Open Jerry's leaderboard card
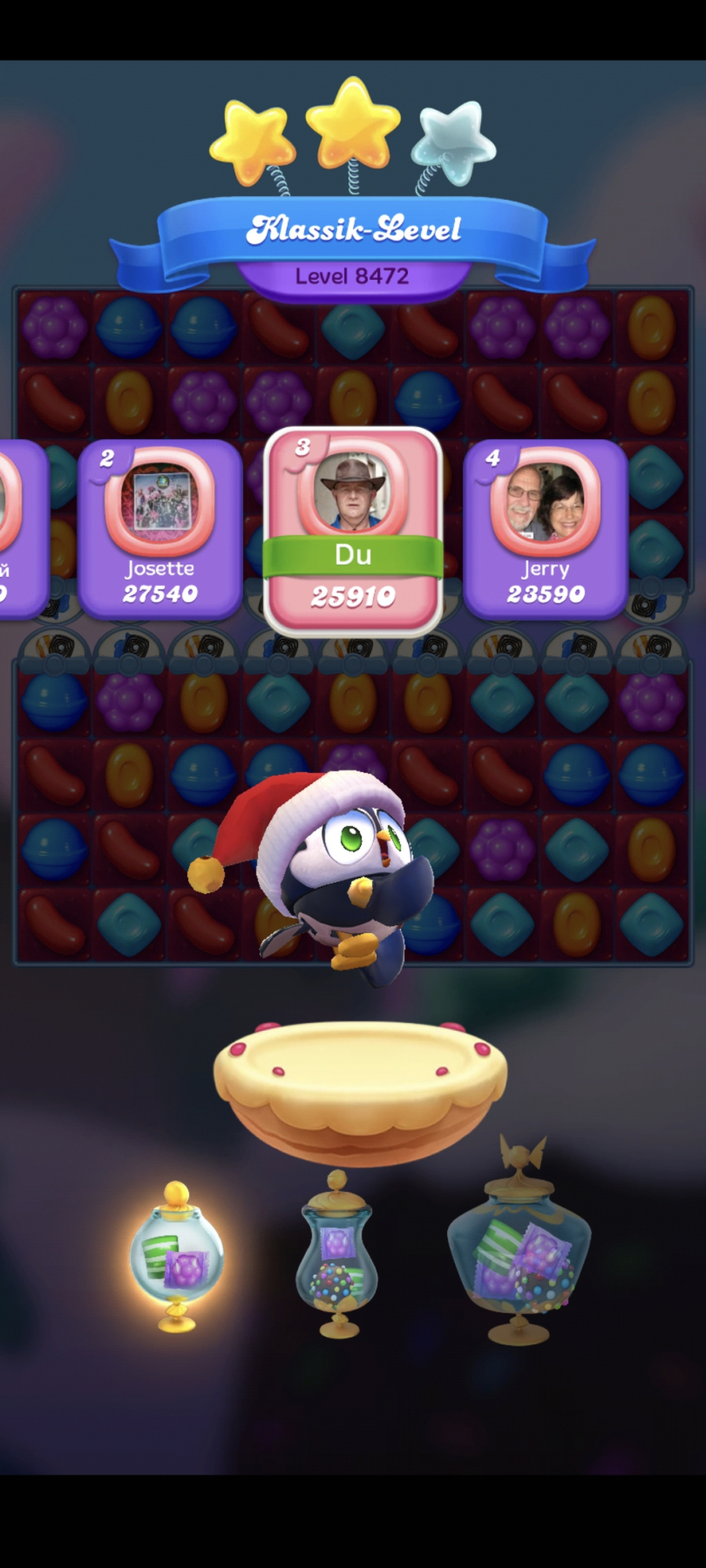Image resolution: width=706 pixels, height=1568 pixels. click(545, 529)
